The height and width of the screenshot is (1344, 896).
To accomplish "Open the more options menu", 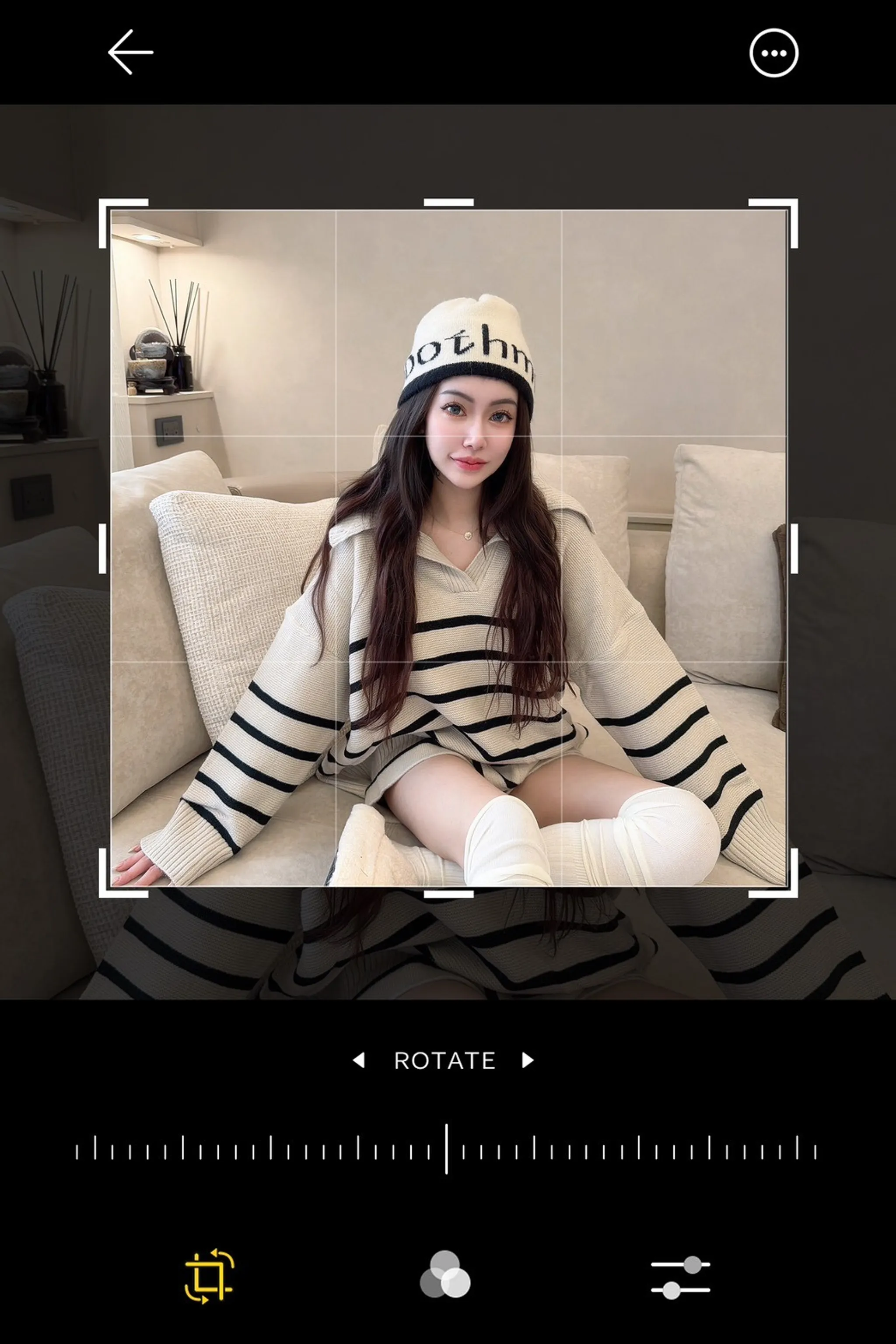I will (773, 53).
